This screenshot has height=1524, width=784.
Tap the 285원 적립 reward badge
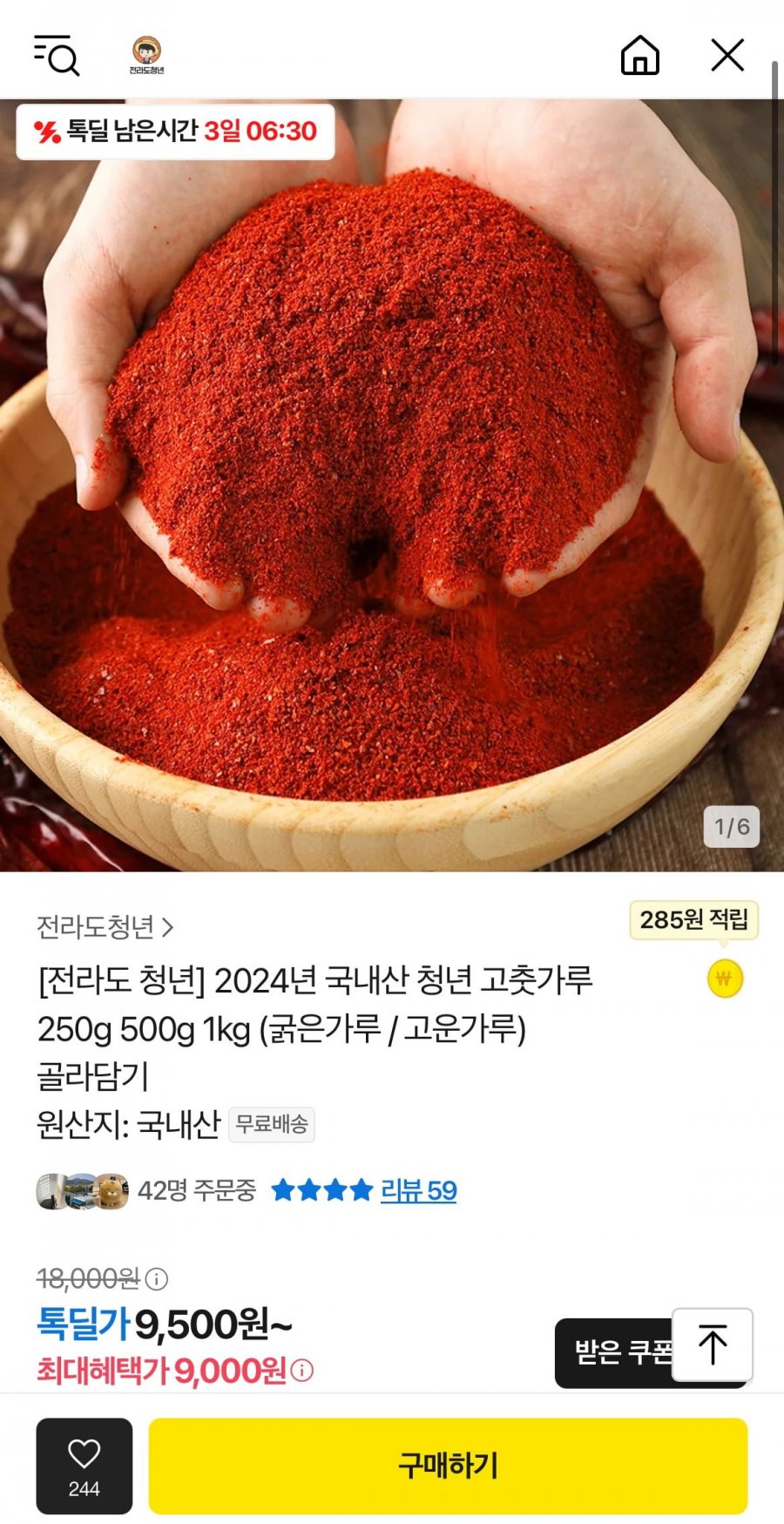click(x=694, y=920)
